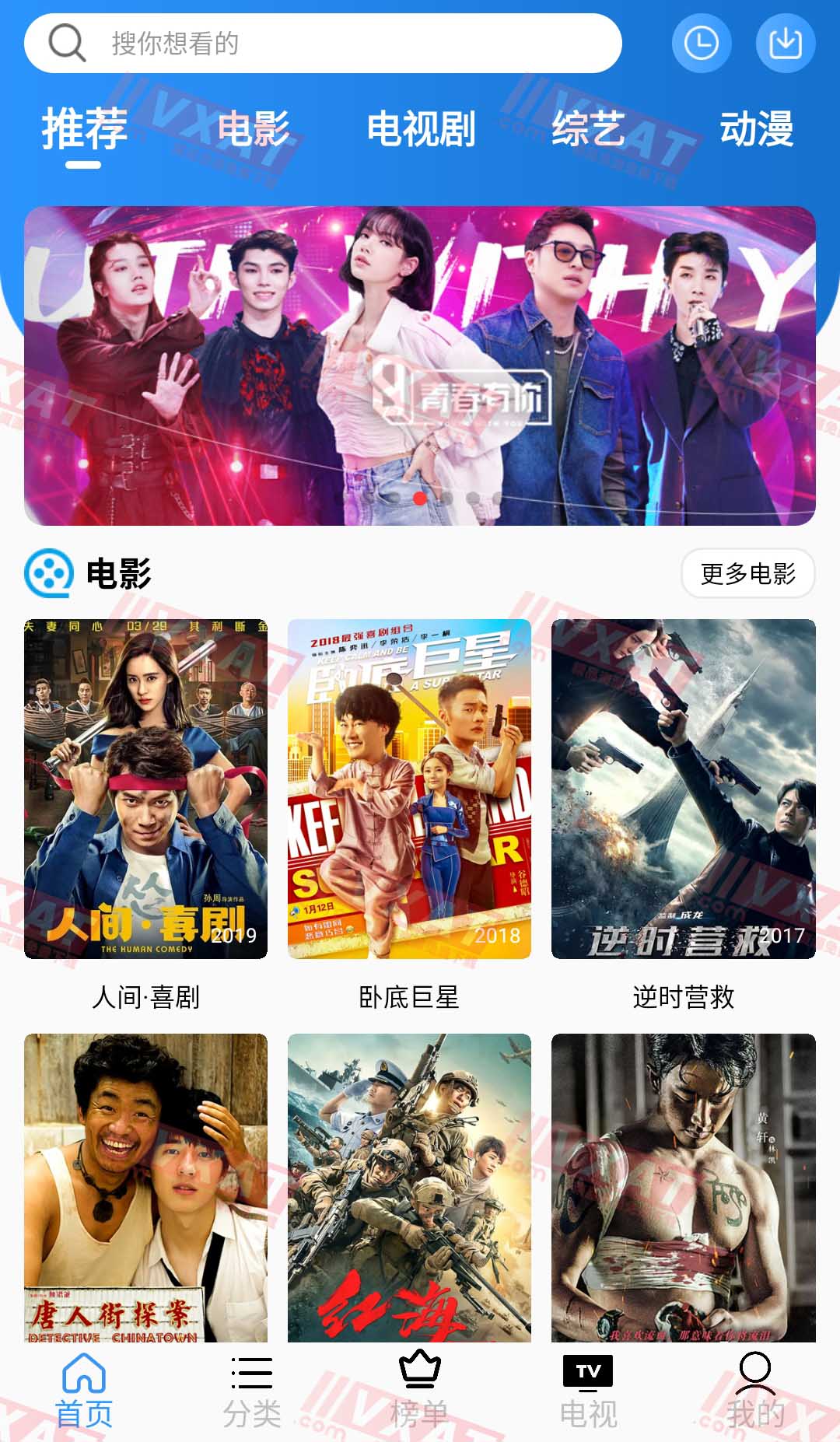
Task: Switch to 分类 in bottom navigation
Action: tap(252, 1392)
